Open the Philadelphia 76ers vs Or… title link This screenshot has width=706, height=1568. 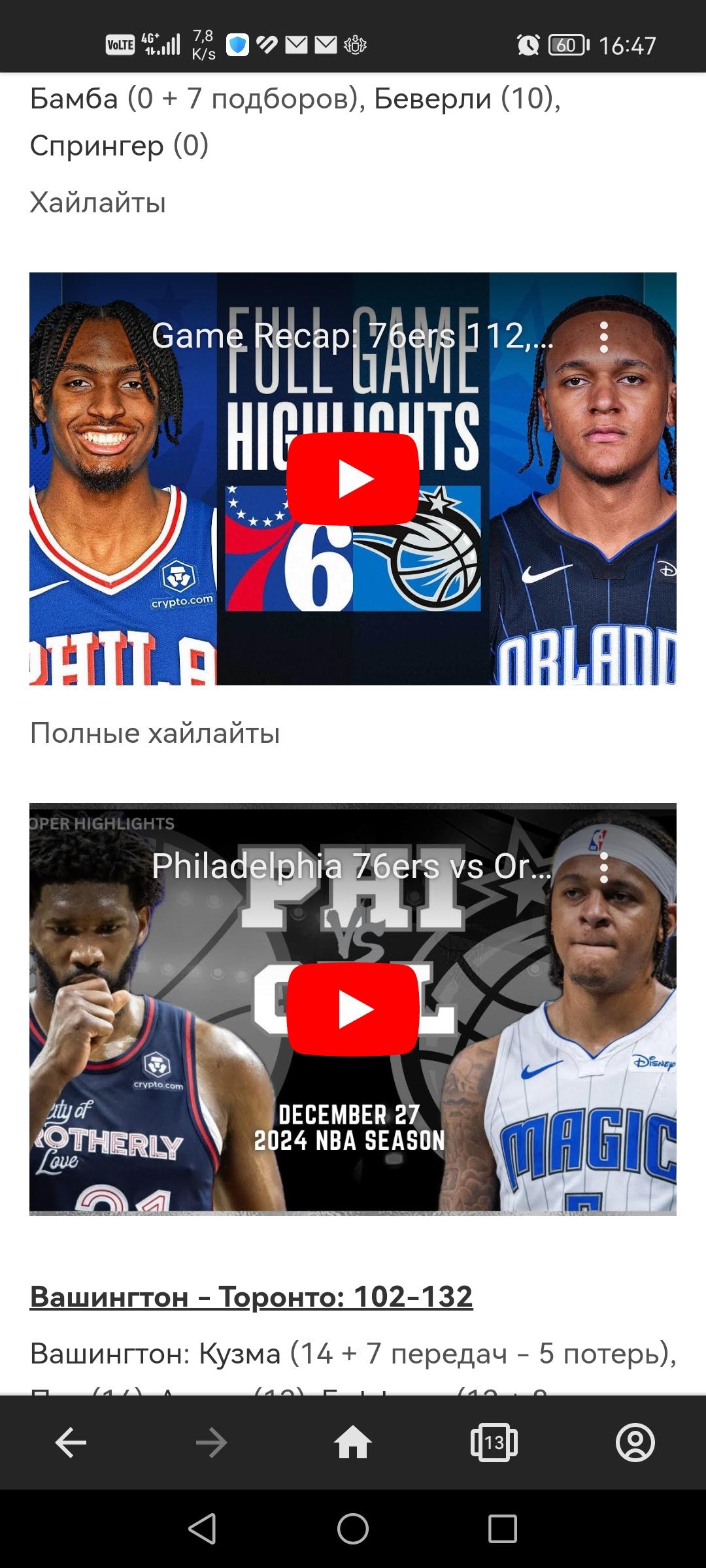[352, 867]
